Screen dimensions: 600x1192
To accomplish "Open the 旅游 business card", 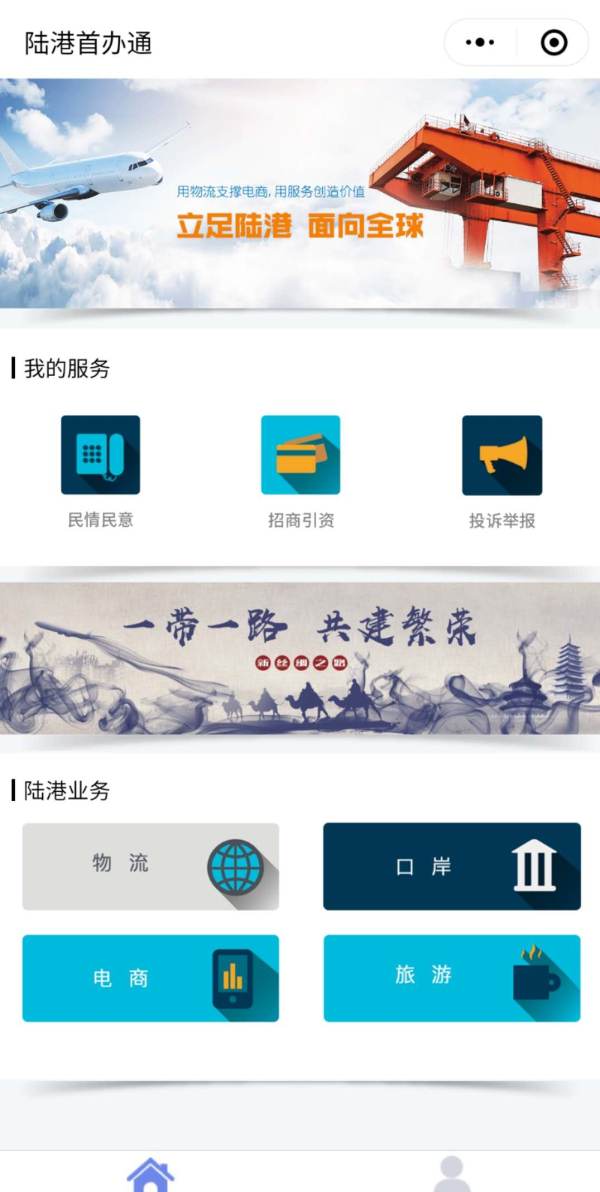I will coord(451,978).
